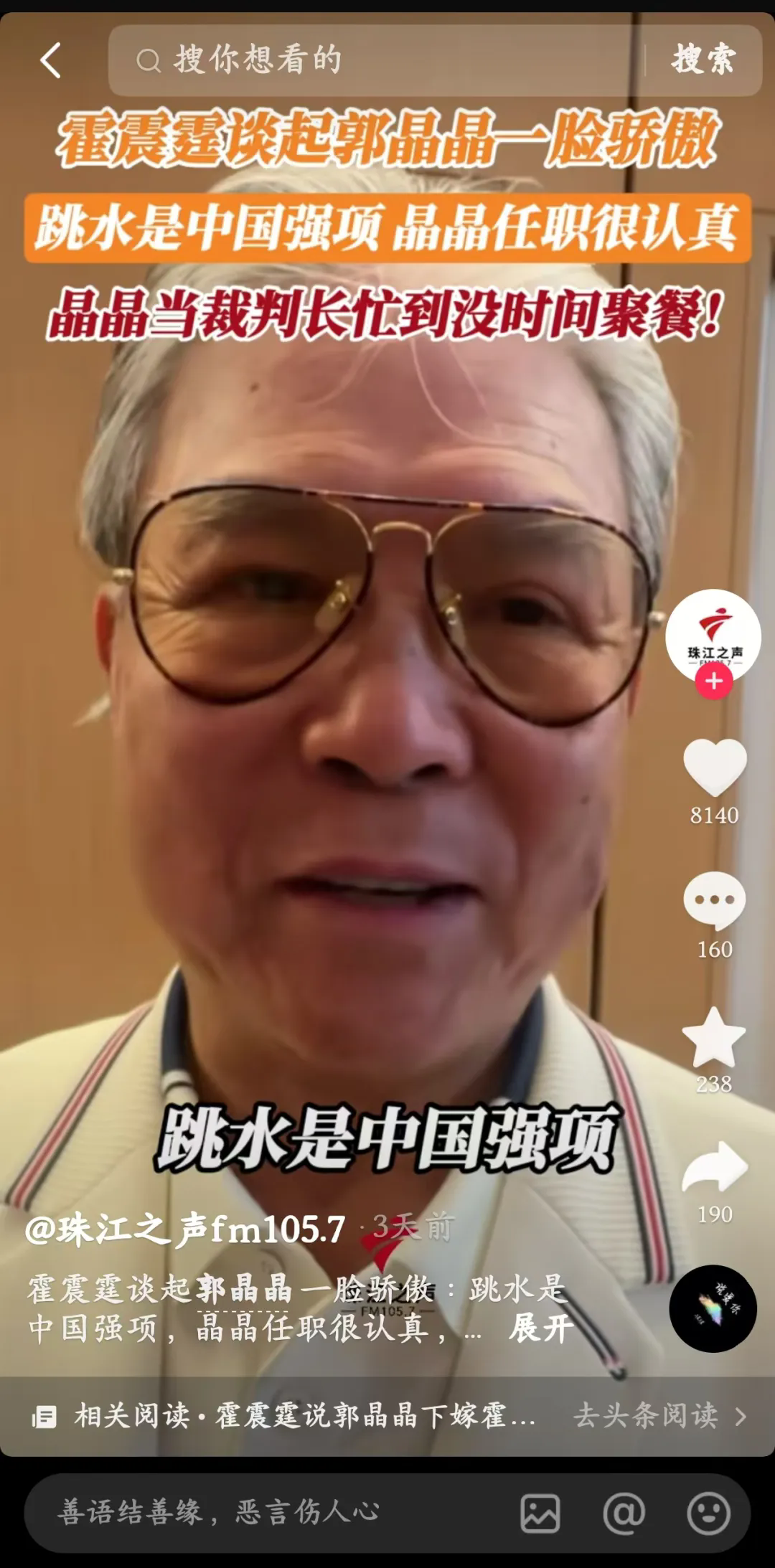Open the comments bubble

(715, 901)
